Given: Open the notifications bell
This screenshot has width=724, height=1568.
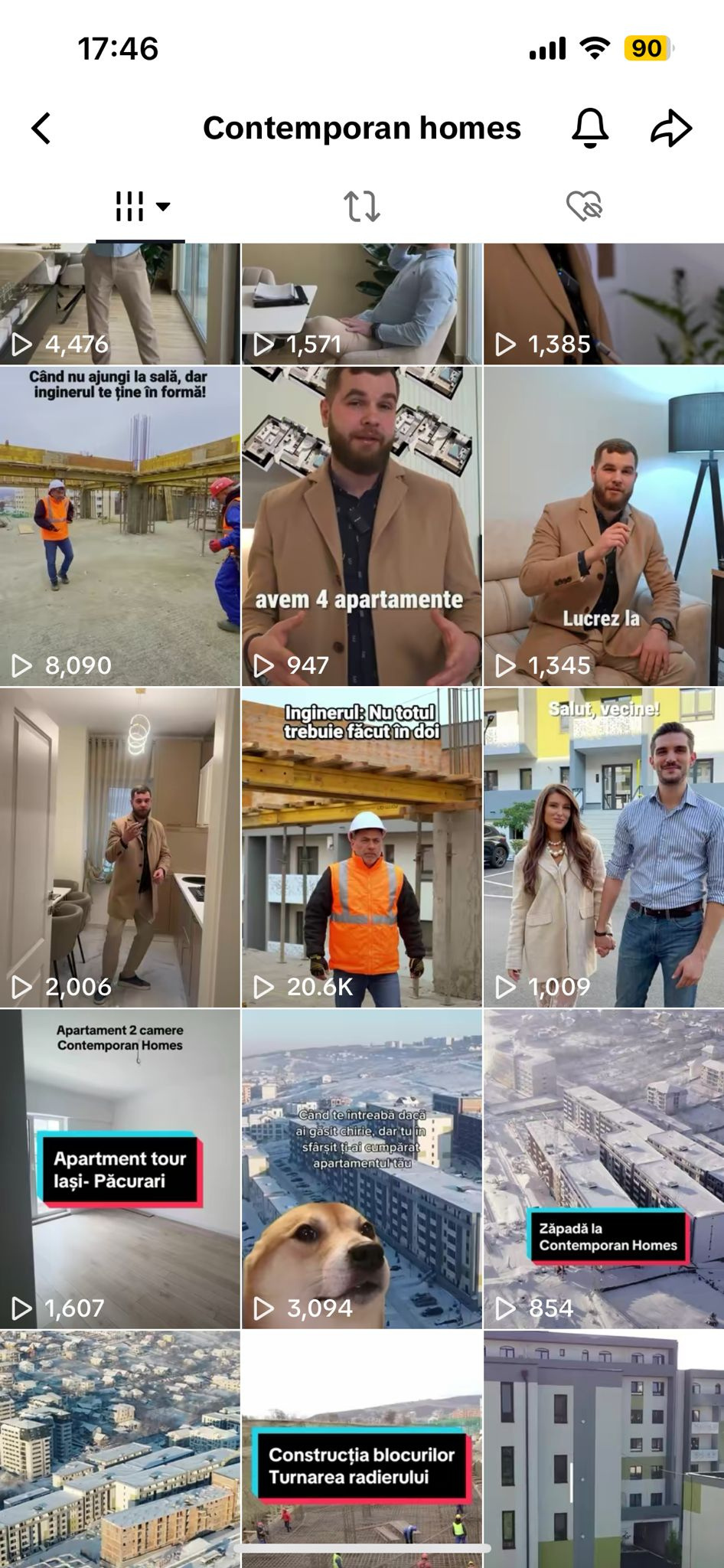Looking at the screenshot, I should coord(590,128).
